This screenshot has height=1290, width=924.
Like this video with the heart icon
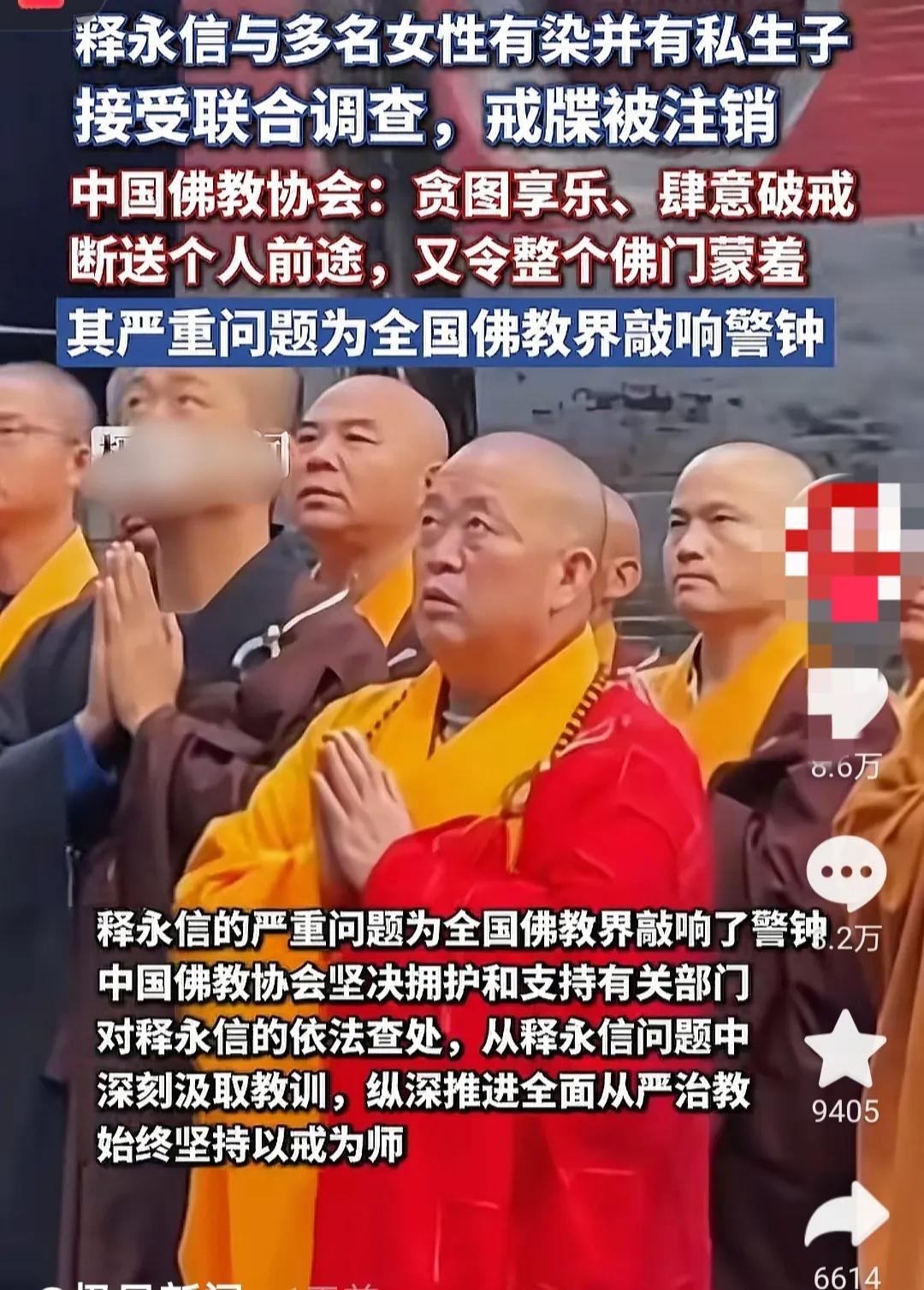click(847, 703)
